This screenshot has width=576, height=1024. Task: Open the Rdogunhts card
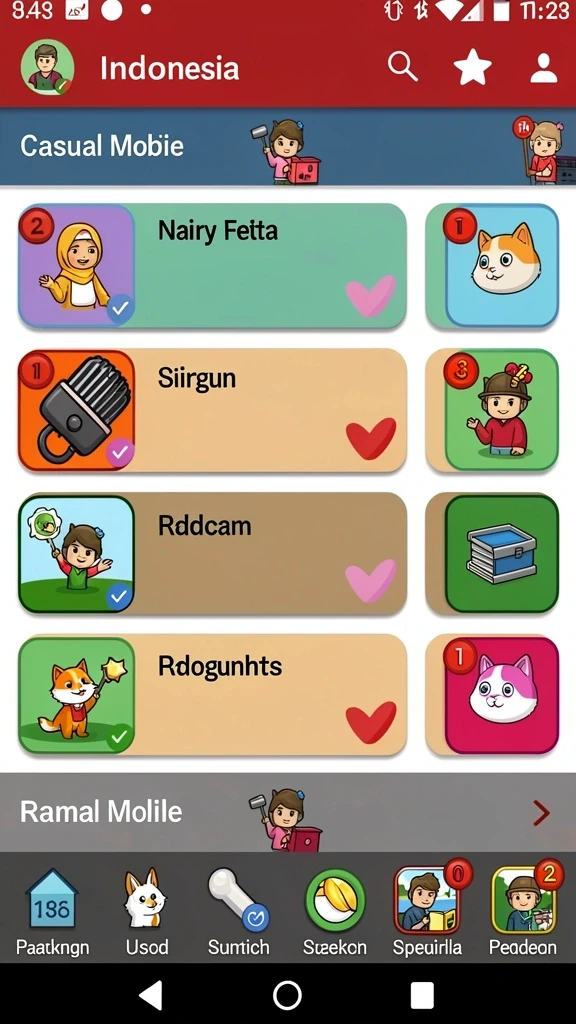click(x=212, y=696)
